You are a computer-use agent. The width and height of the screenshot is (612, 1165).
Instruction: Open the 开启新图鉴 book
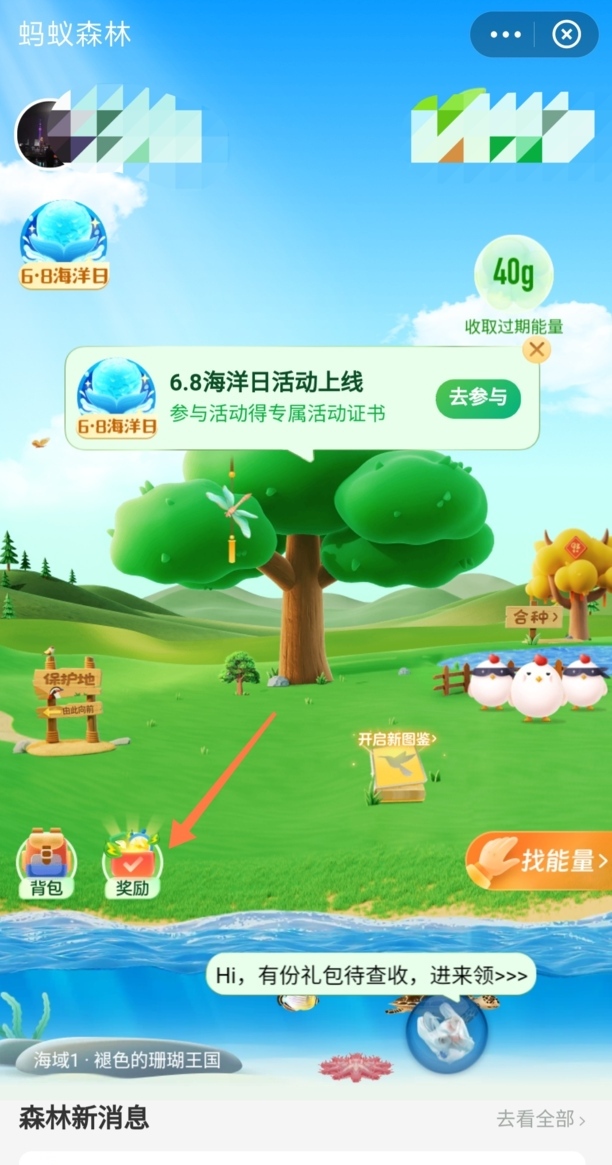coord(398,765)
